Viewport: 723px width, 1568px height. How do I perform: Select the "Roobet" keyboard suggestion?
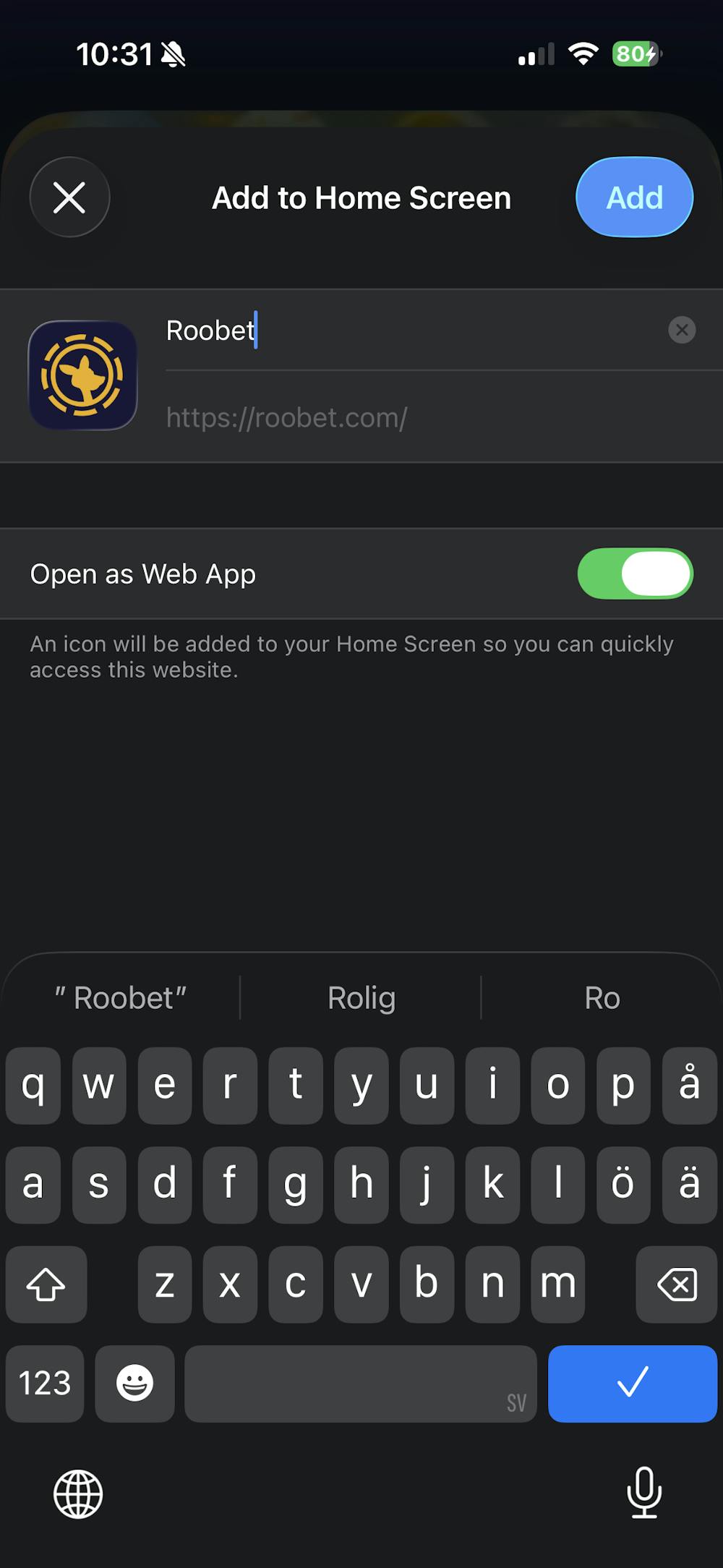(121, 998)
